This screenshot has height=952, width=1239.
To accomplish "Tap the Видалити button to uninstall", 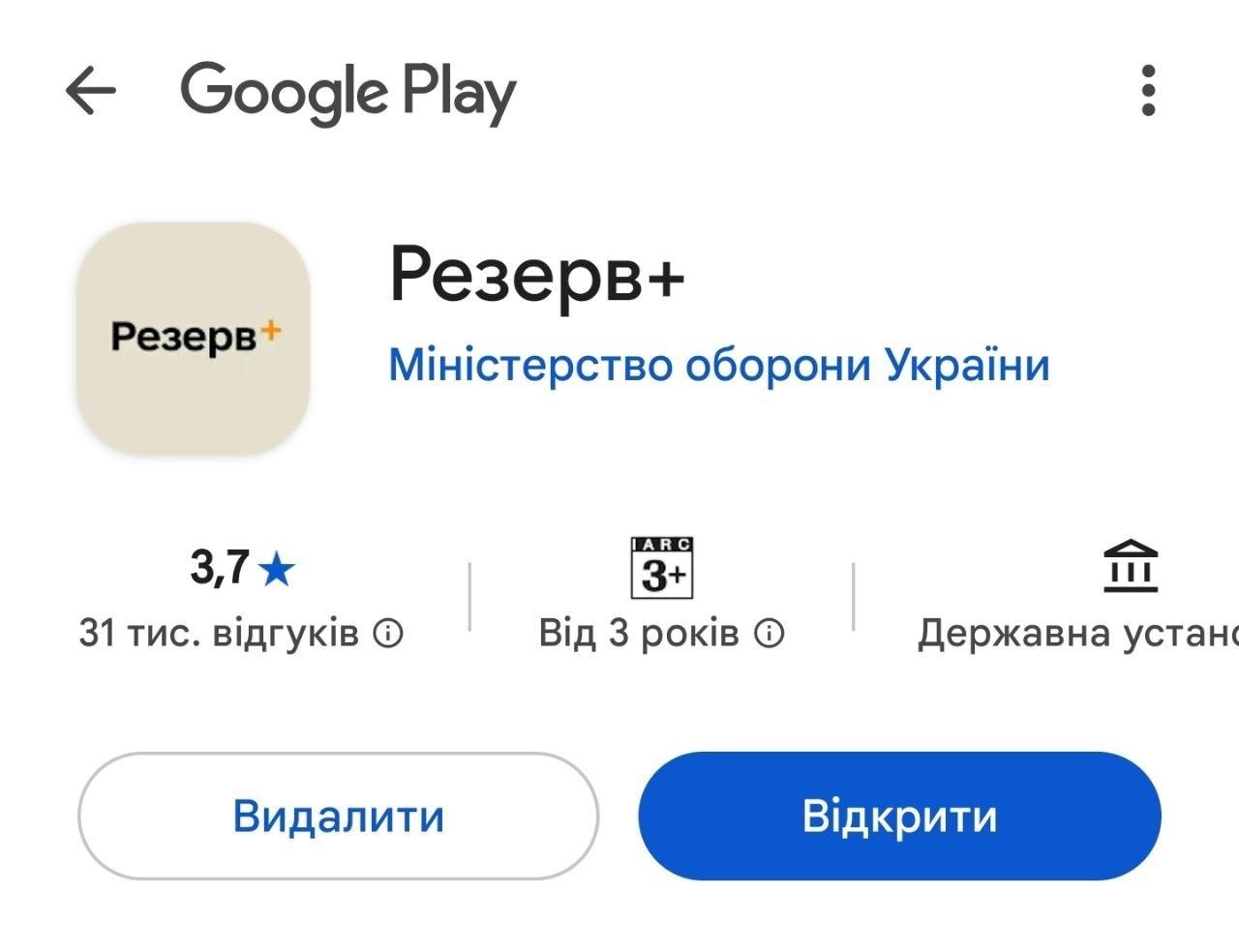I will (x=338, y=816).
